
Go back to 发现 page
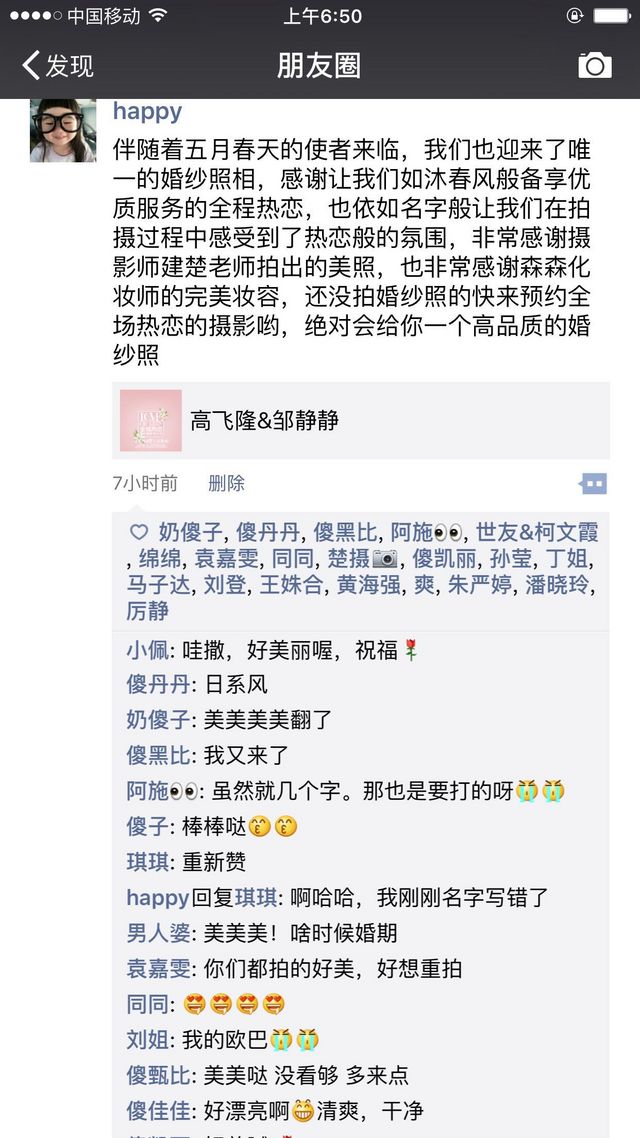[x=58, y=65]
